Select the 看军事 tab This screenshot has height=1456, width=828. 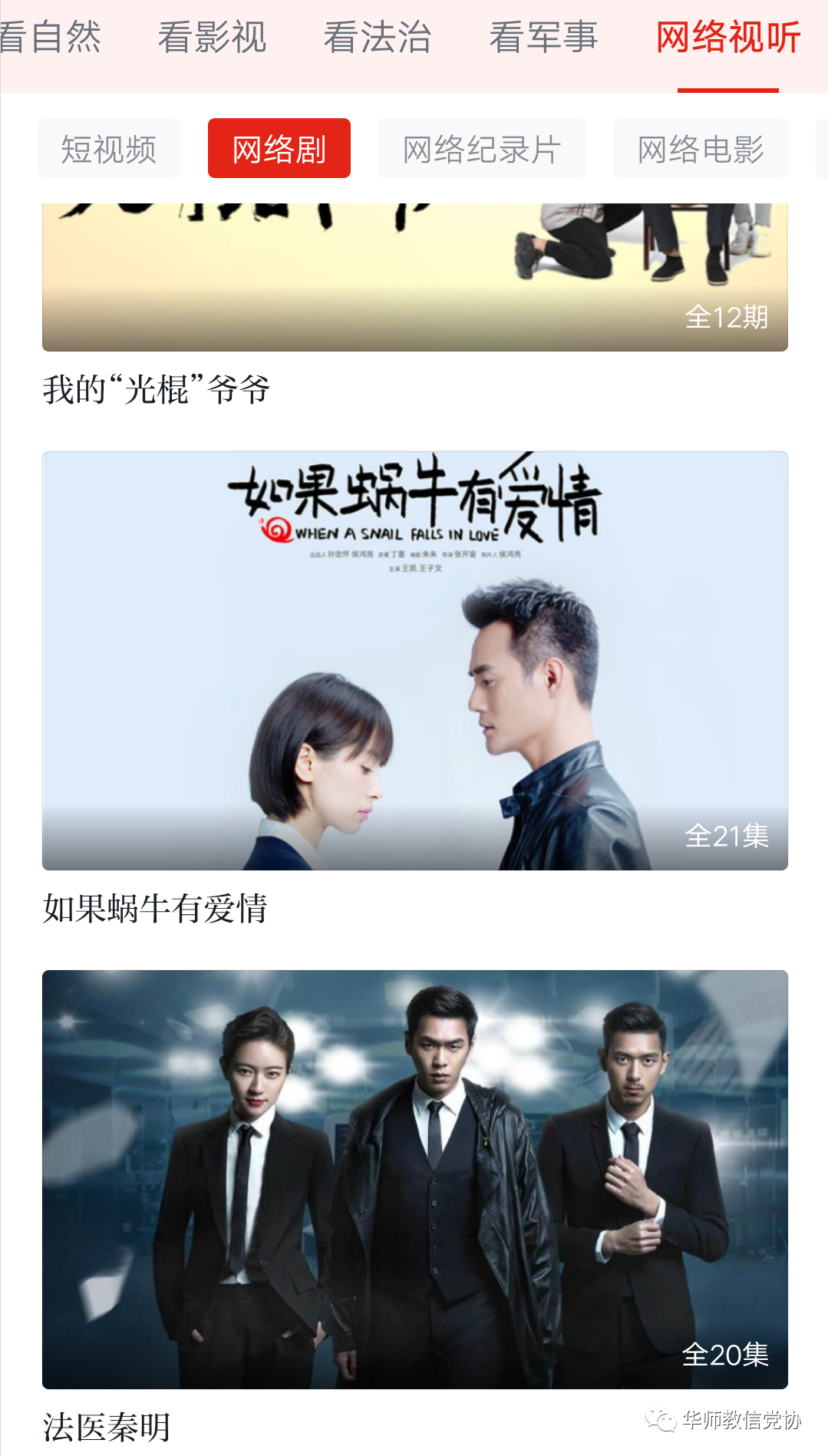543,37
